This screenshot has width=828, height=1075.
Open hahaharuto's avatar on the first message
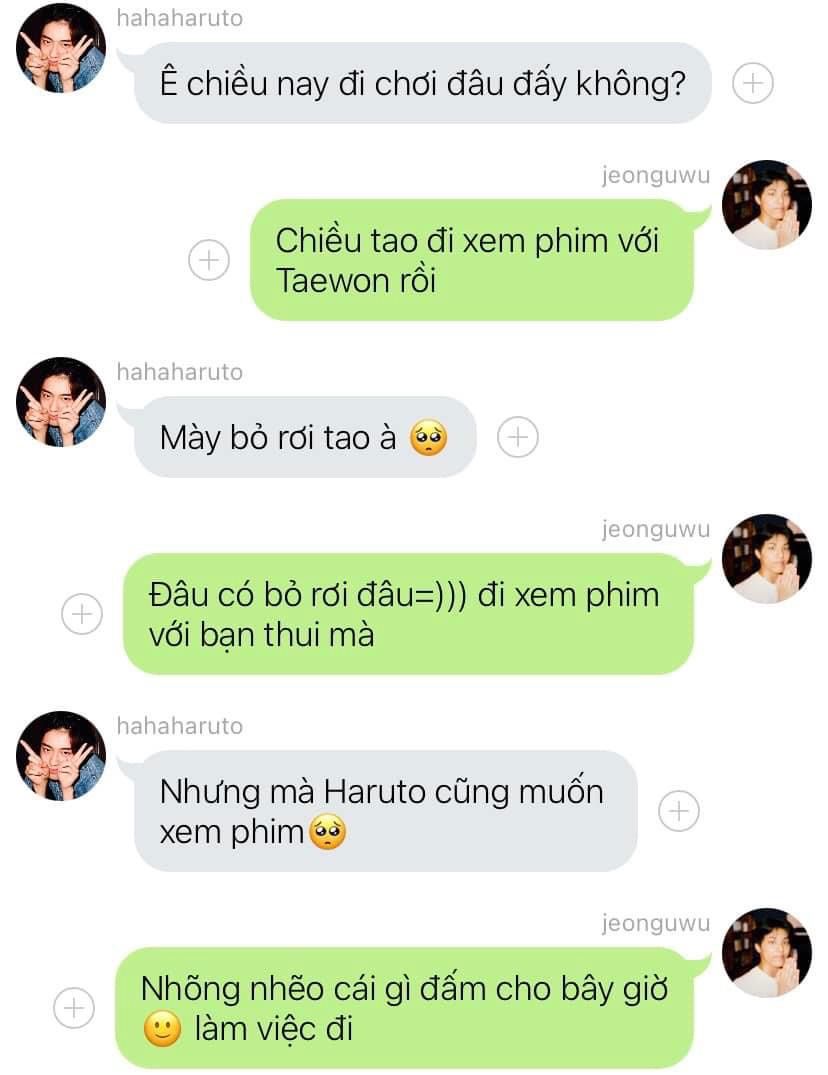pos(61,47)
